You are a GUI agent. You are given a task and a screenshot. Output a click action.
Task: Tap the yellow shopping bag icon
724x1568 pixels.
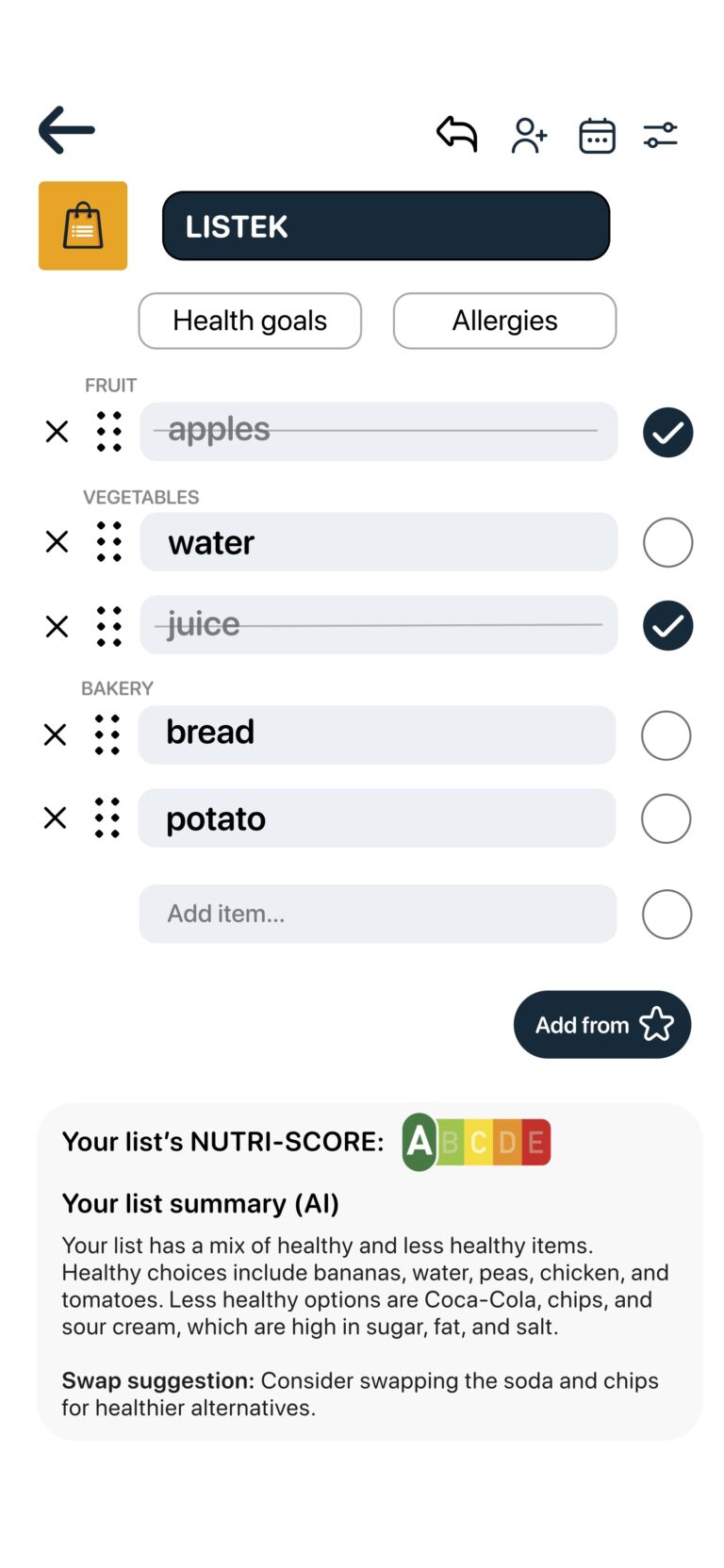coord(83,226)
